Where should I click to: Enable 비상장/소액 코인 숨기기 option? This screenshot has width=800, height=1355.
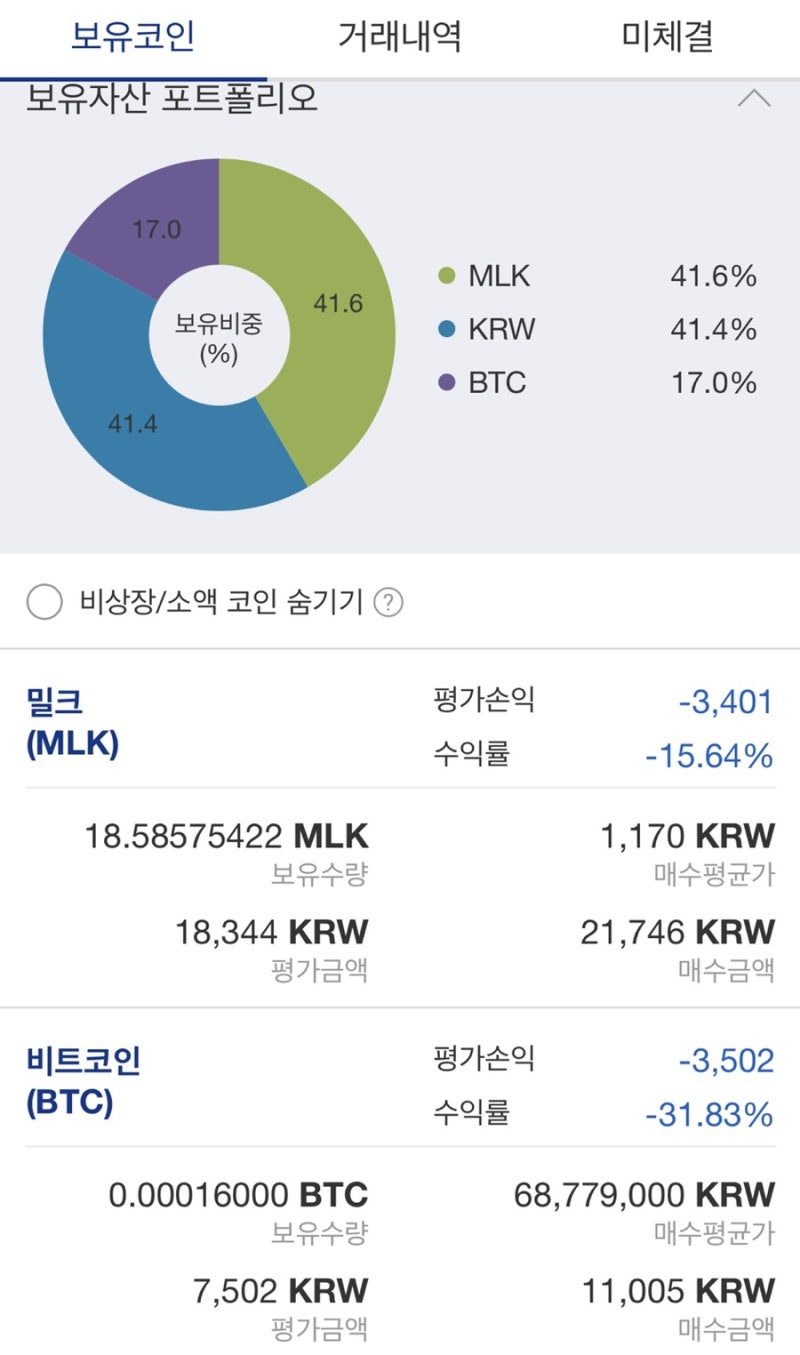tap(45, 602)
